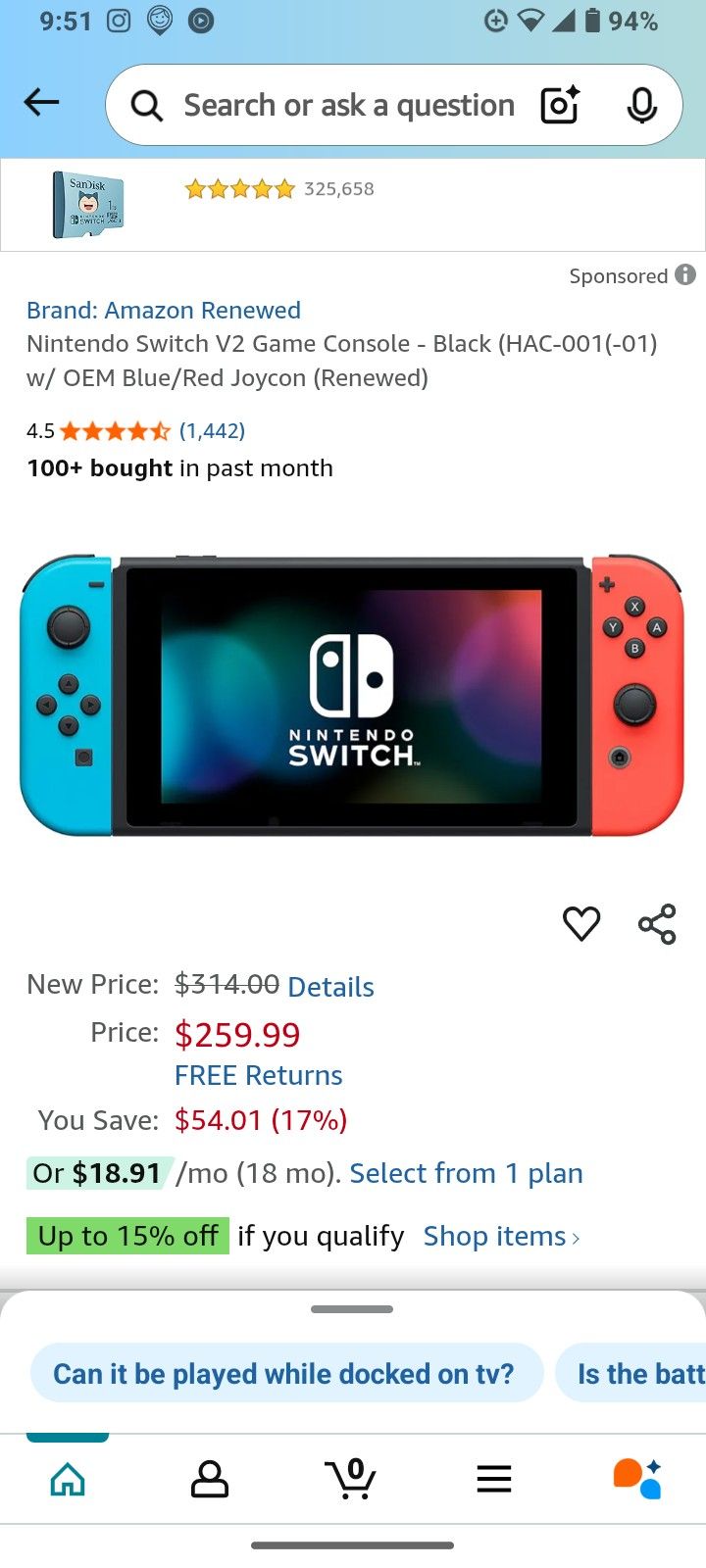706x1568 pixels.
Task: Start voice search with the microphone
Action: click(642, 105)
